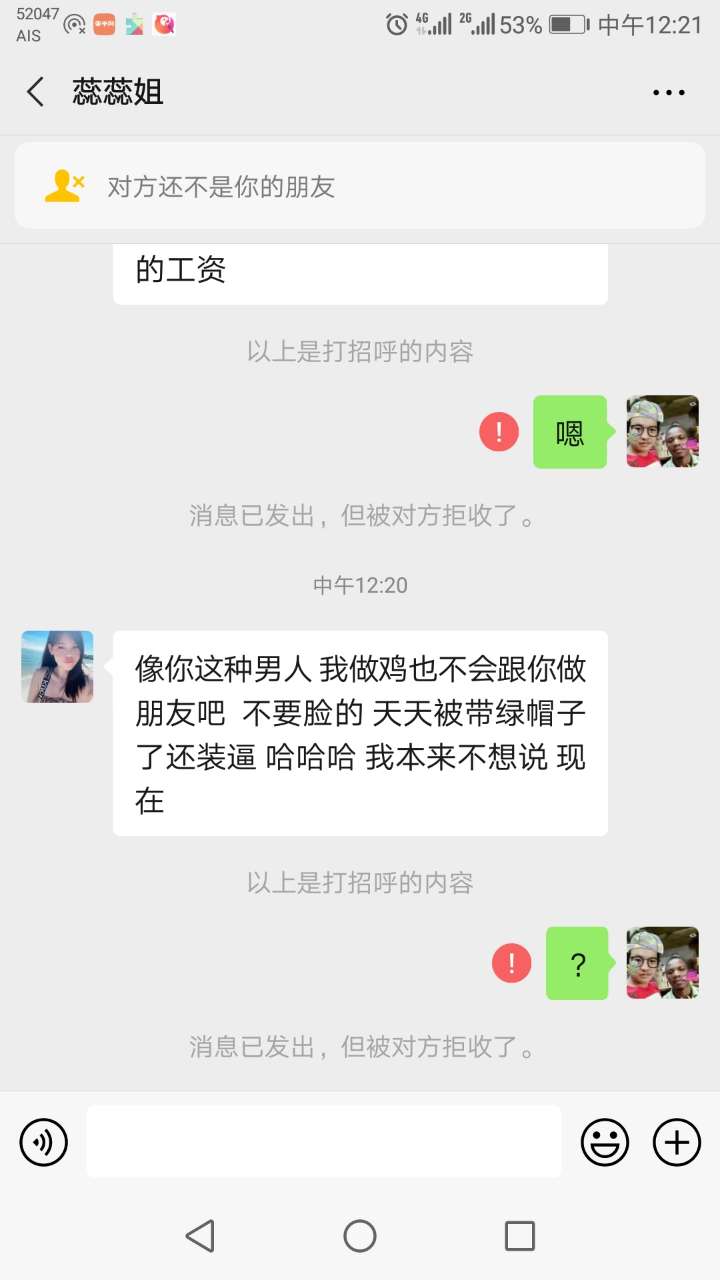The image size is (720, 1280).
Task: Tap the red failed icon beside 嗯
Action: click(x=499, y=431)
